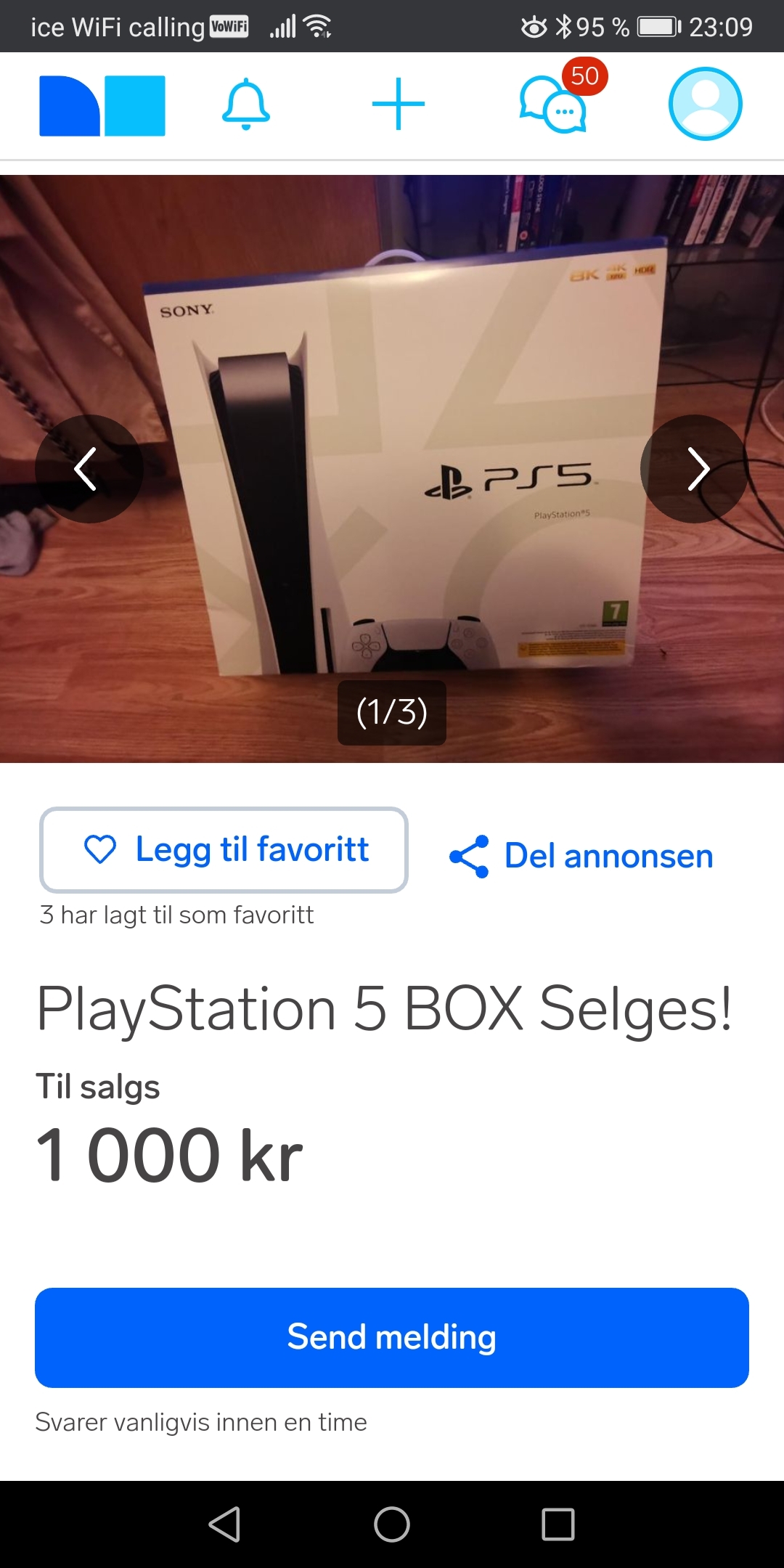The image size is (784, 1568).
Task: Share via Del annonsen
Action: tap(581, 856)
